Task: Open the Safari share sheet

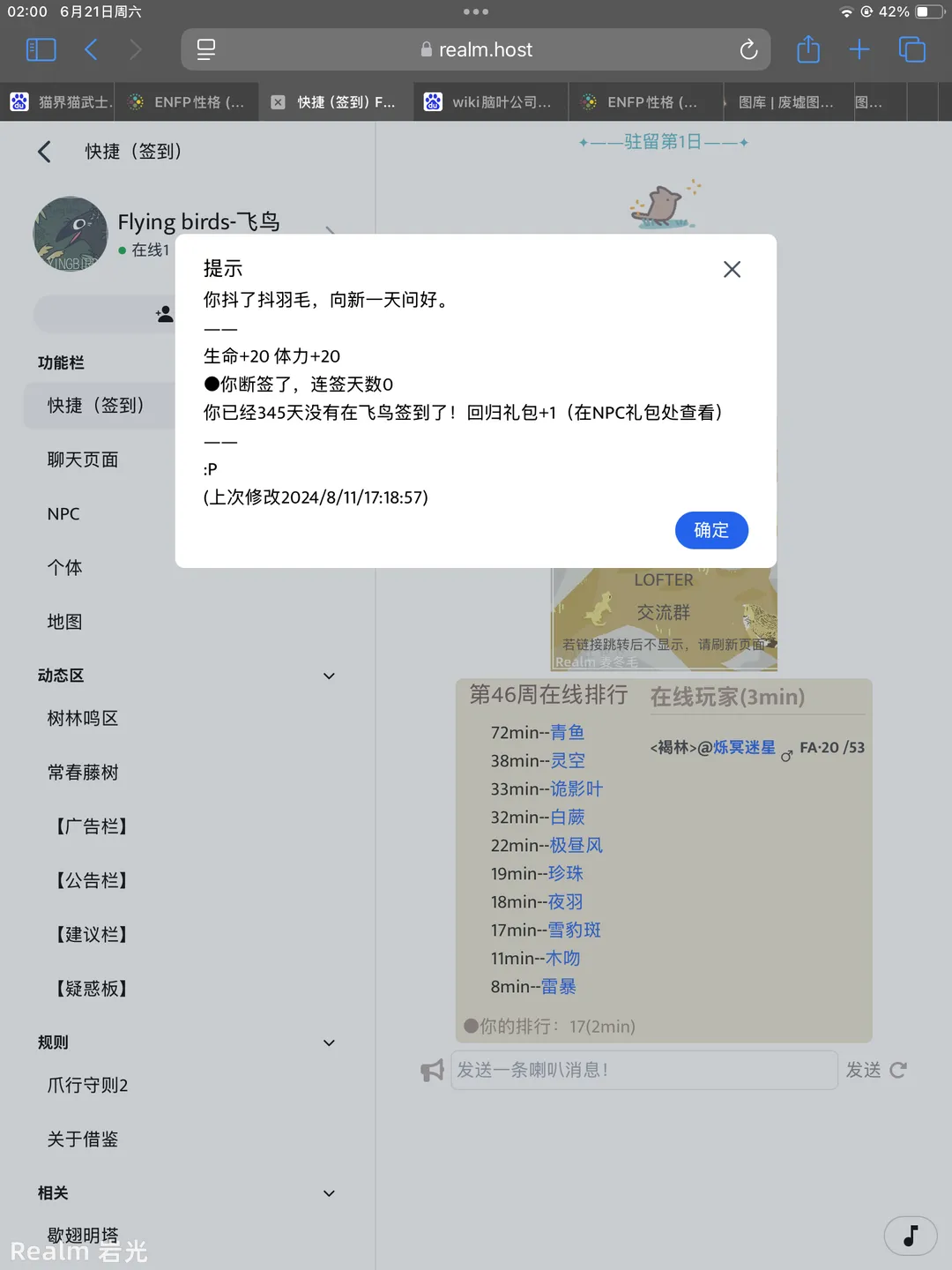Action: [807, 50]
